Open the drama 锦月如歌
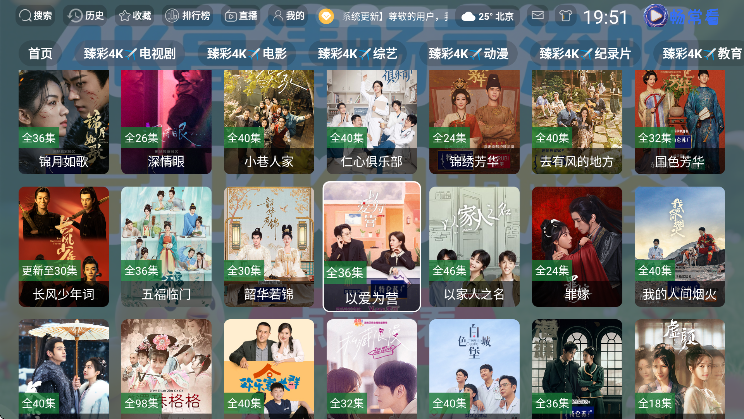 (64, 120)
